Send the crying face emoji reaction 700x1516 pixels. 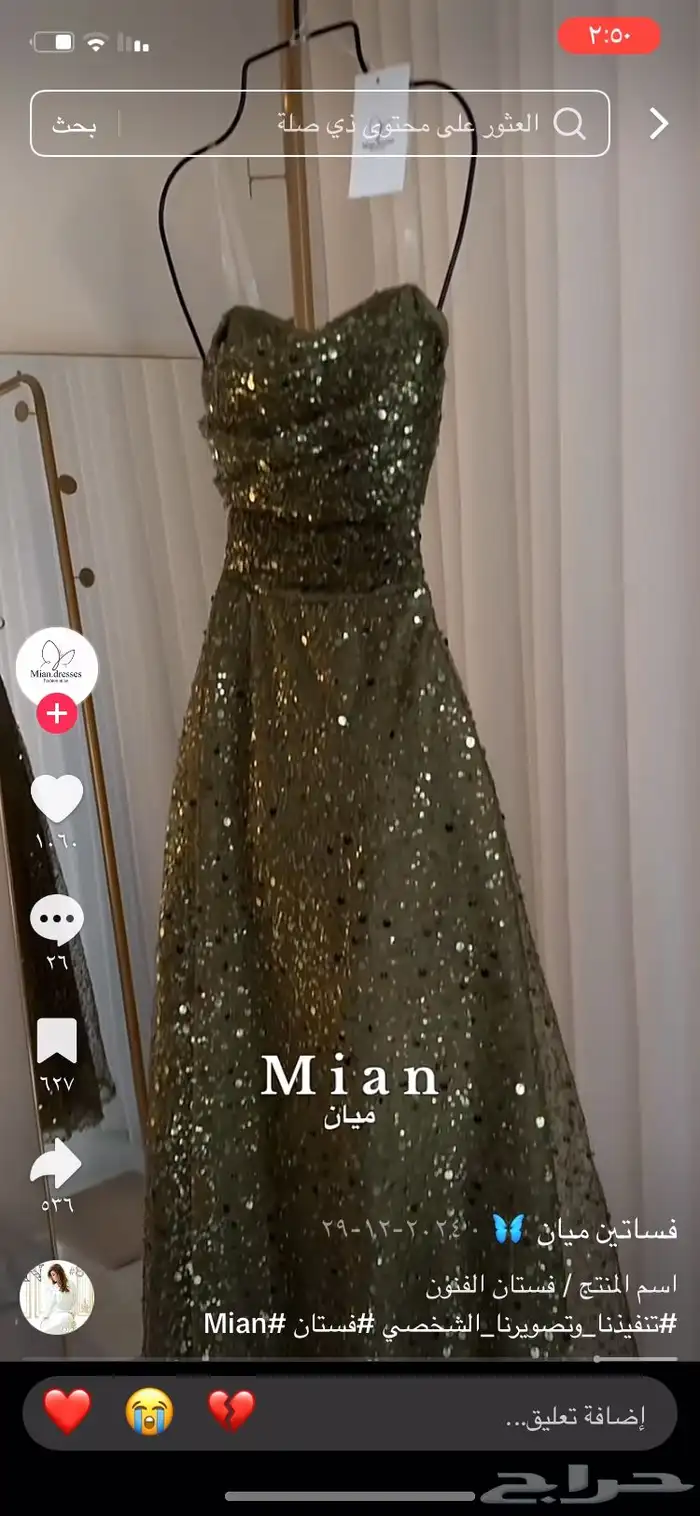pyautogui.click(x=149, y=1411)
